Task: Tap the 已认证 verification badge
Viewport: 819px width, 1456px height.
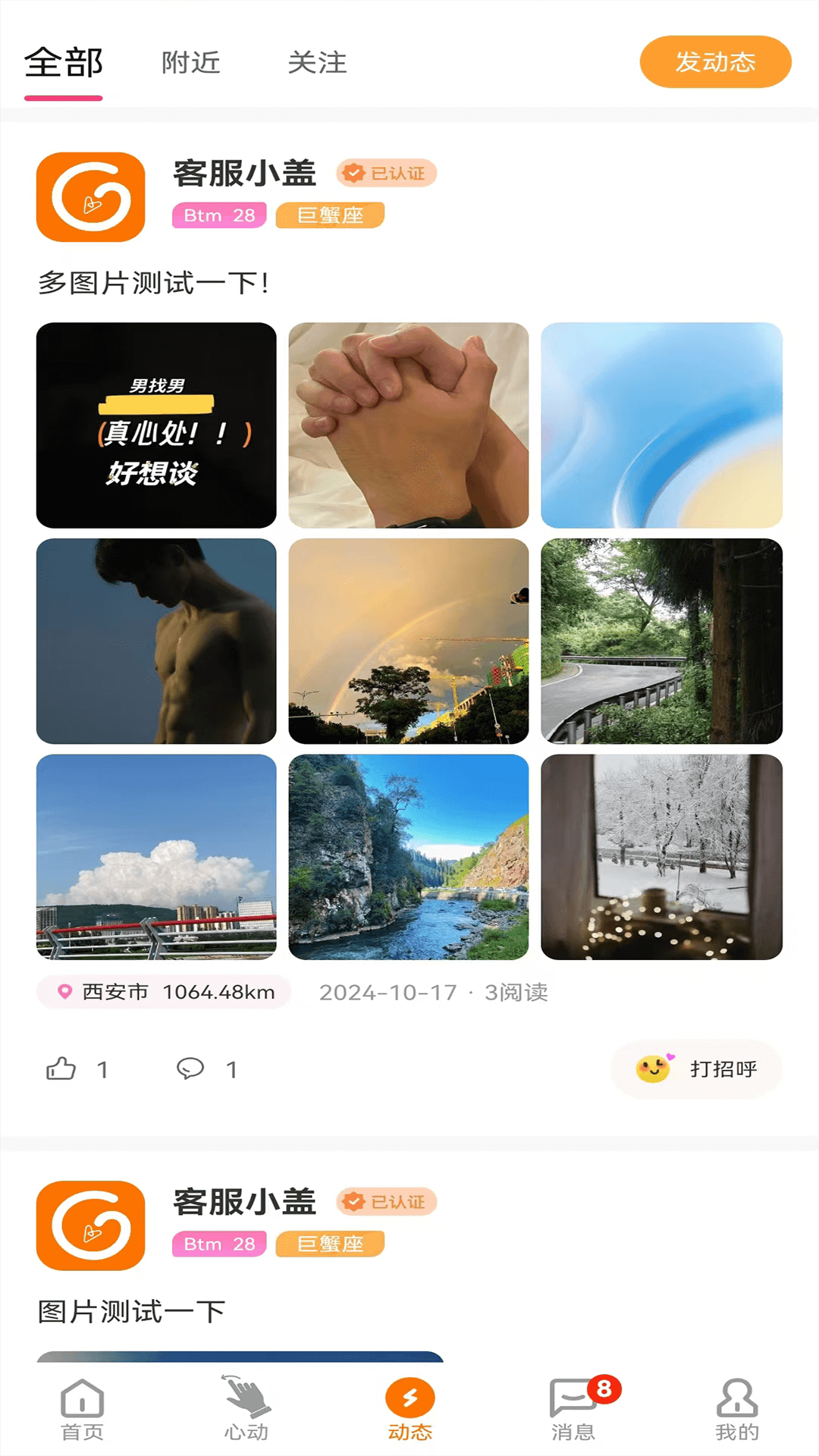Action: 385,173
